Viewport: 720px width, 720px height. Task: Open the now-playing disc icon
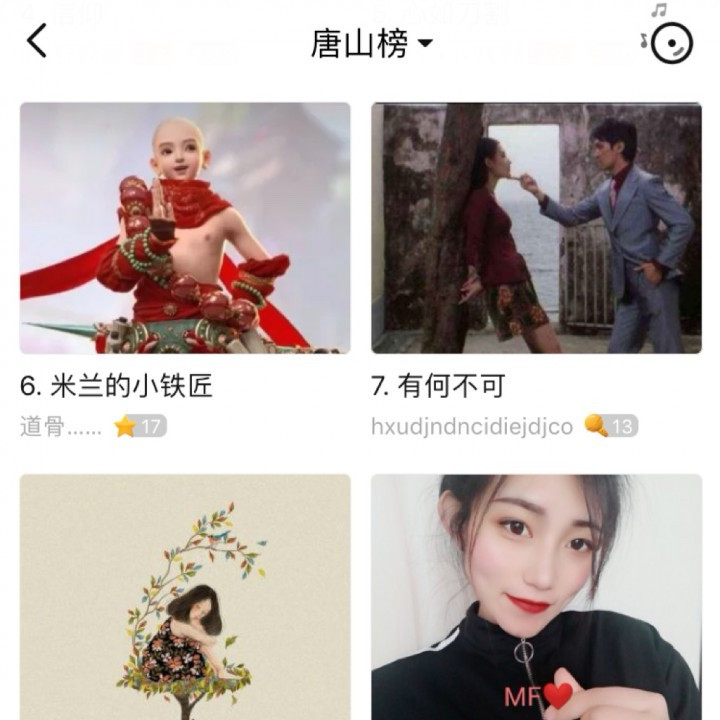(670, 42)
